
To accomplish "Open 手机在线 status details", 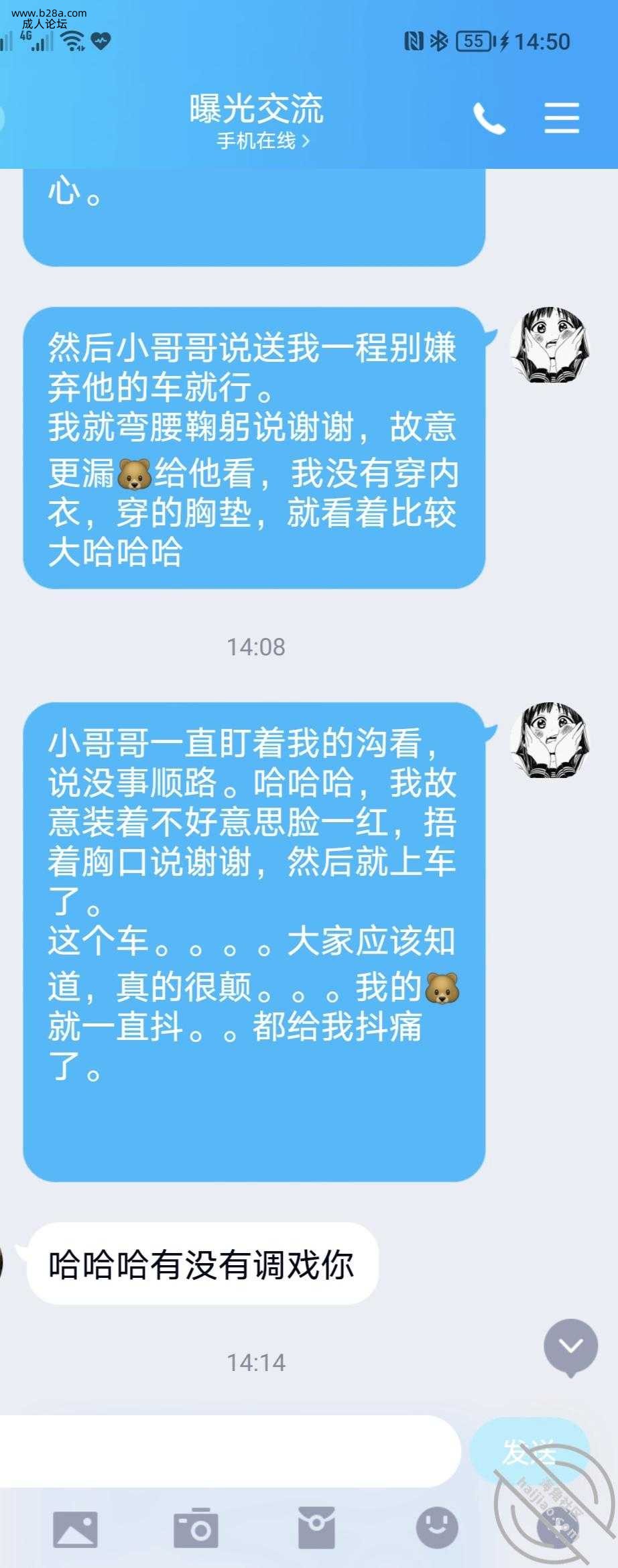I will pos(262,141).
